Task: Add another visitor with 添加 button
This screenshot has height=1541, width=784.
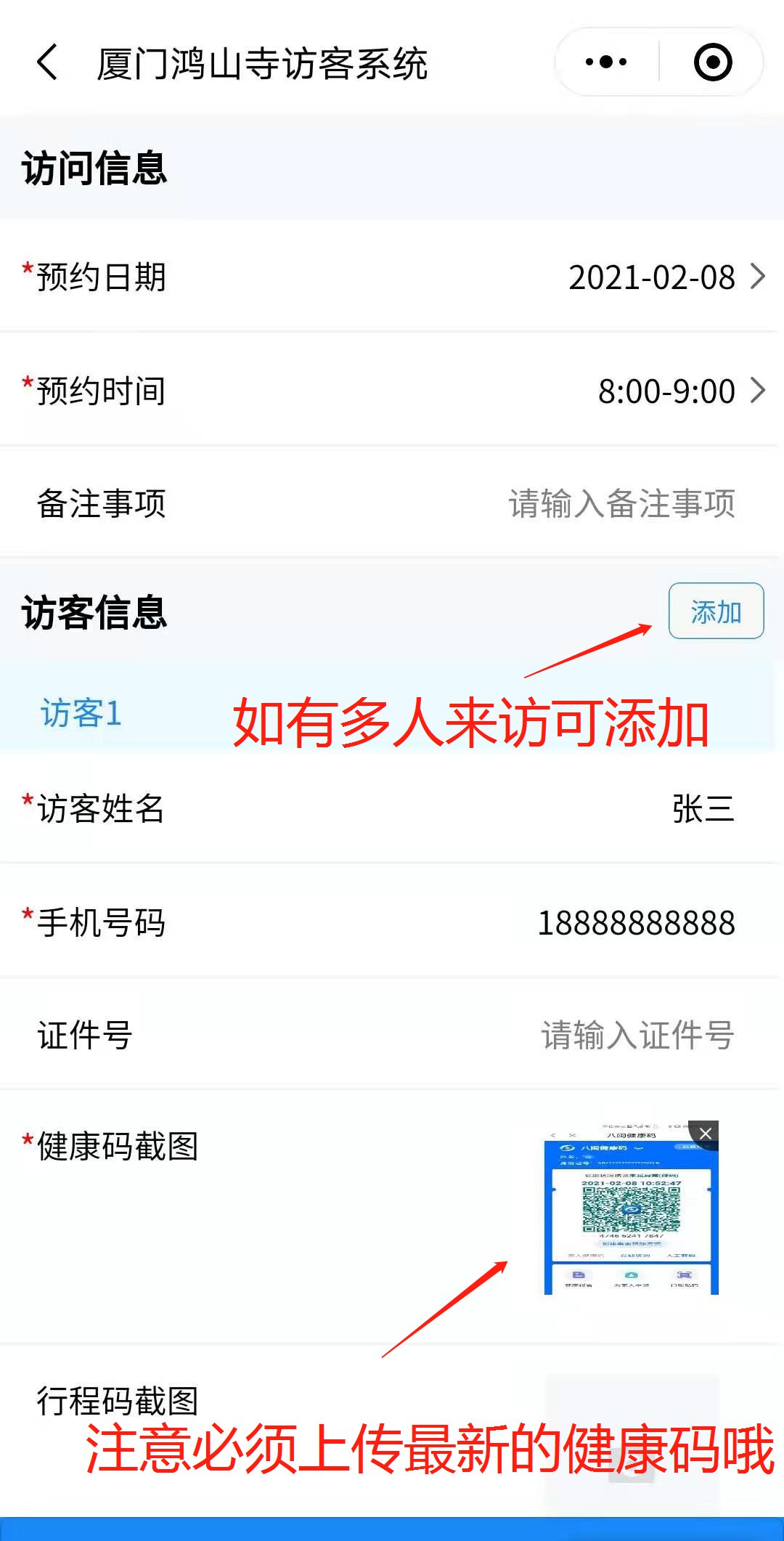Action: (715, 611)
